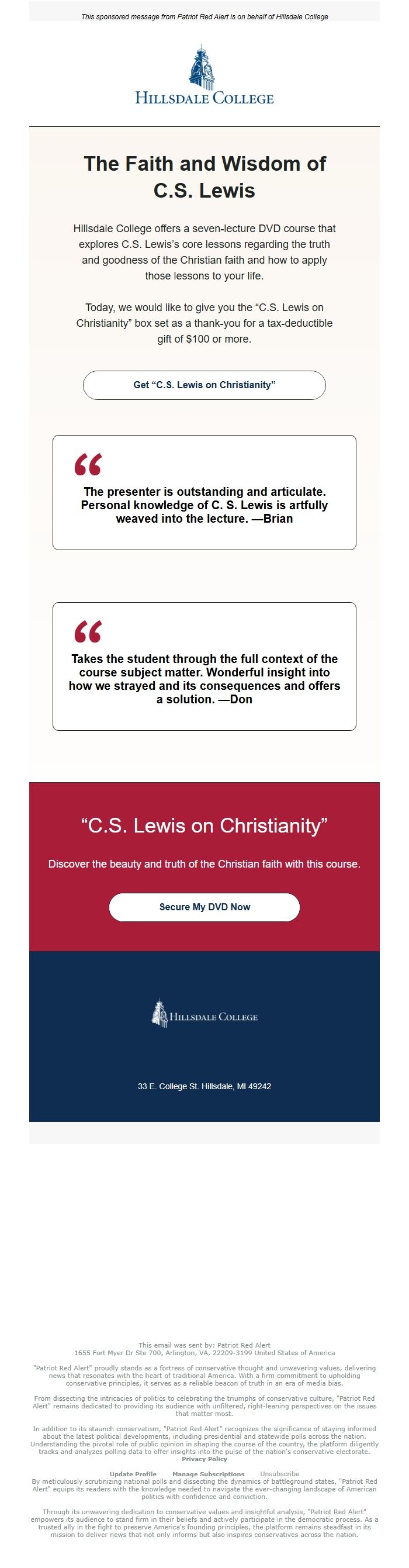Viewport: 409px width, 1568px height.
Task: Open Manage Subscriptions link
Action: point(208,1474)
